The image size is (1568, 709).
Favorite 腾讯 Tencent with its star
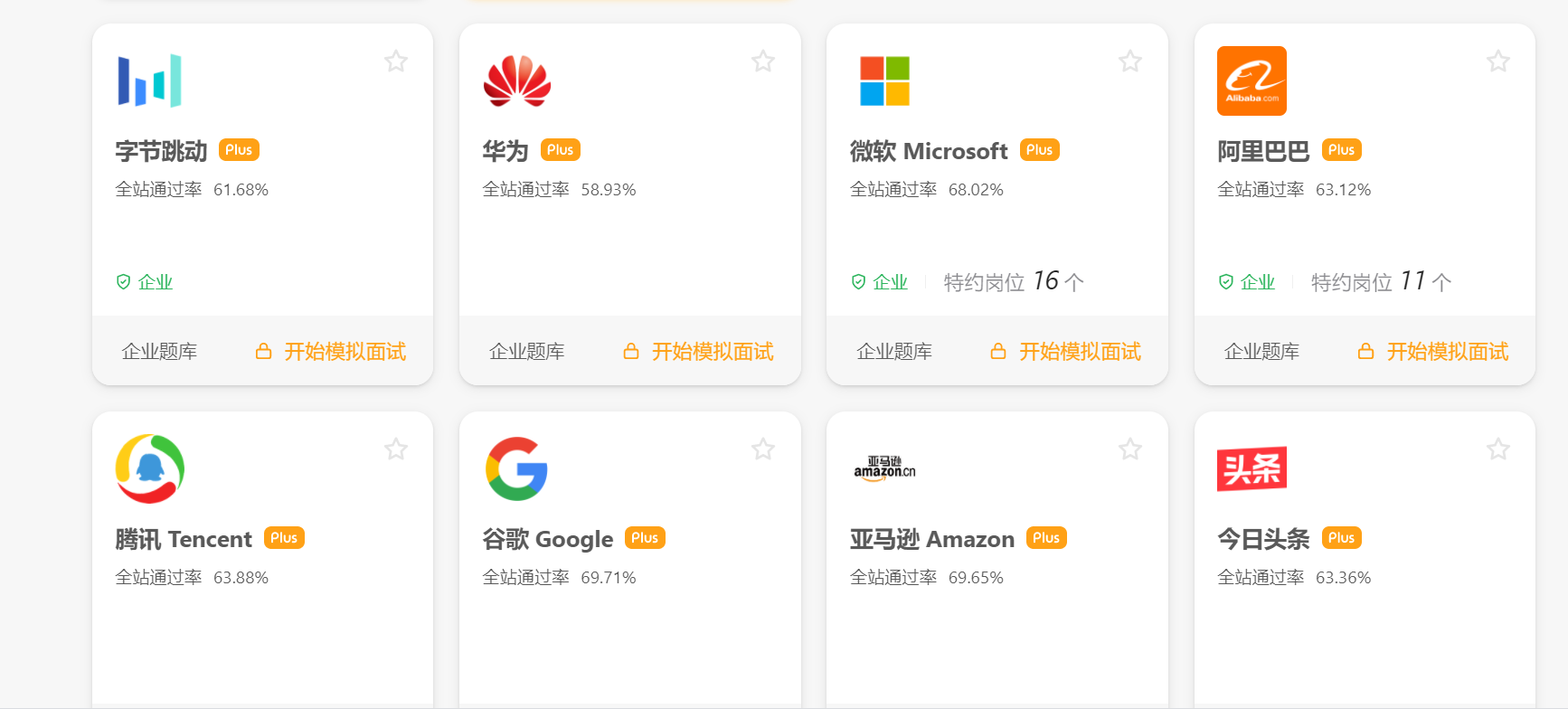[x=396, y=449]
